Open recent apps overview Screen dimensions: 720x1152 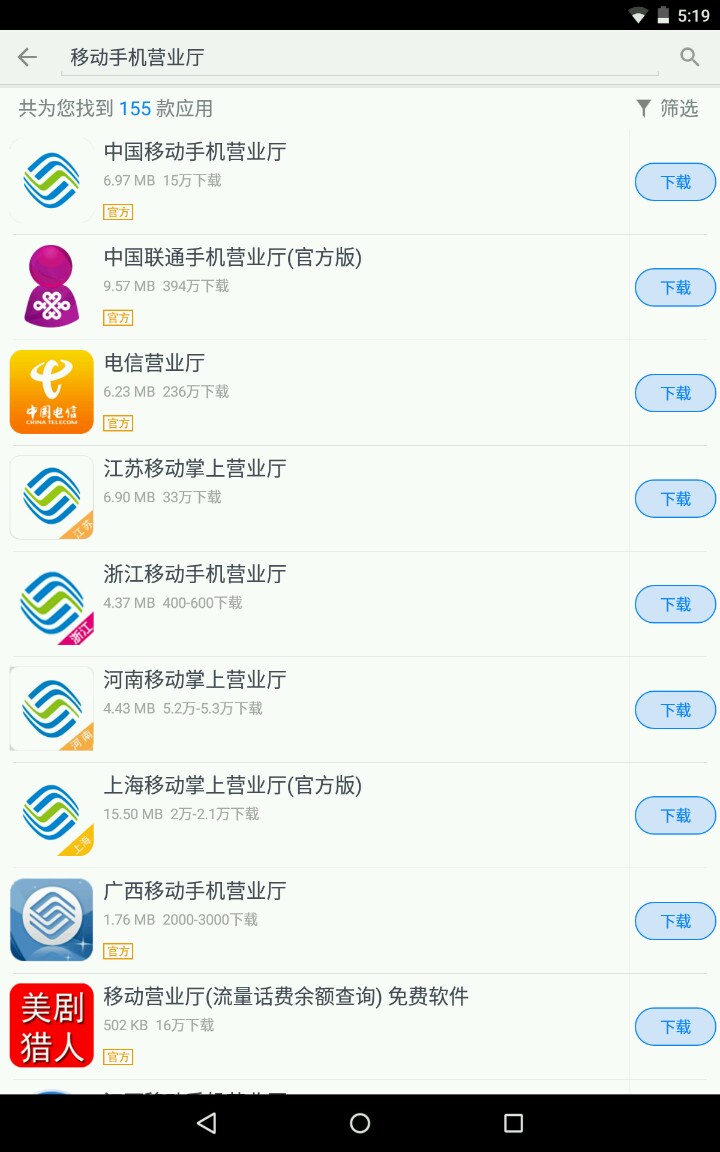(513, 1123)
